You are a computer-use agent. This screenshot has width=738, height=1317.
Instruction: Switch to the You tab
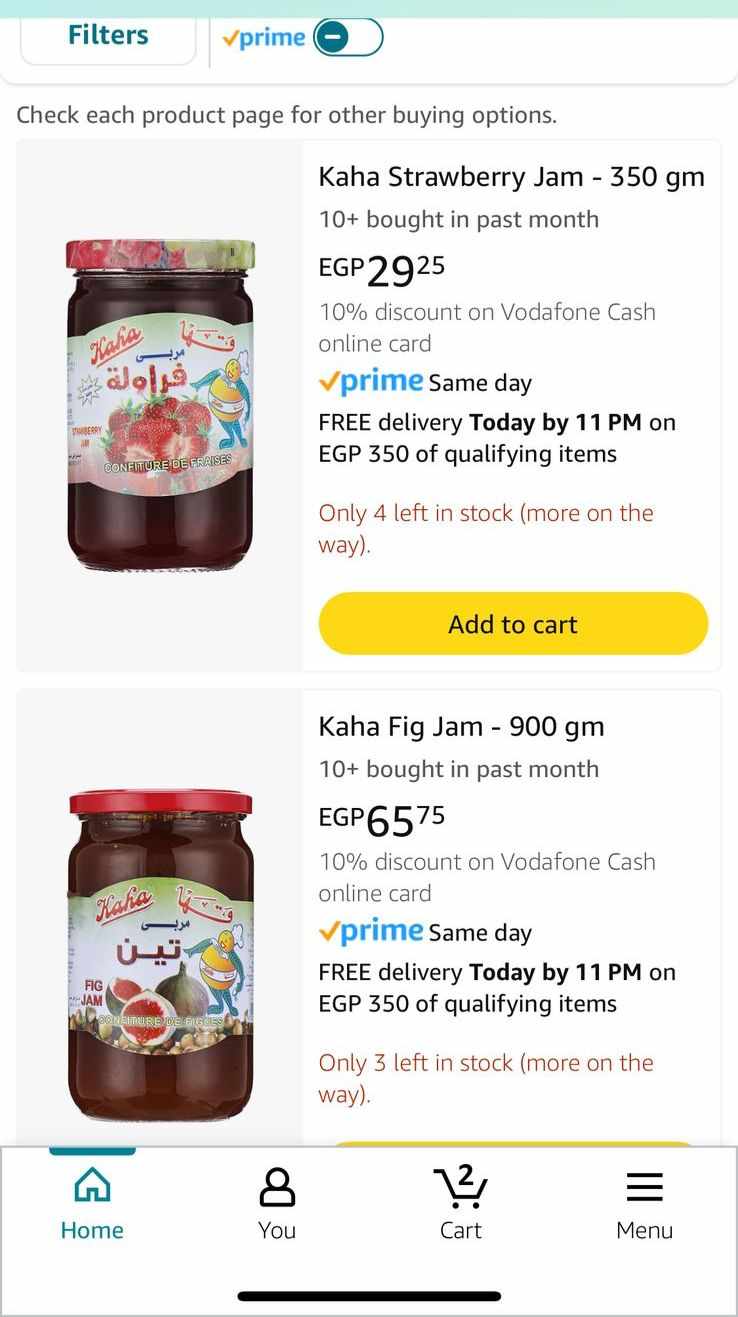click(277, 1204)
